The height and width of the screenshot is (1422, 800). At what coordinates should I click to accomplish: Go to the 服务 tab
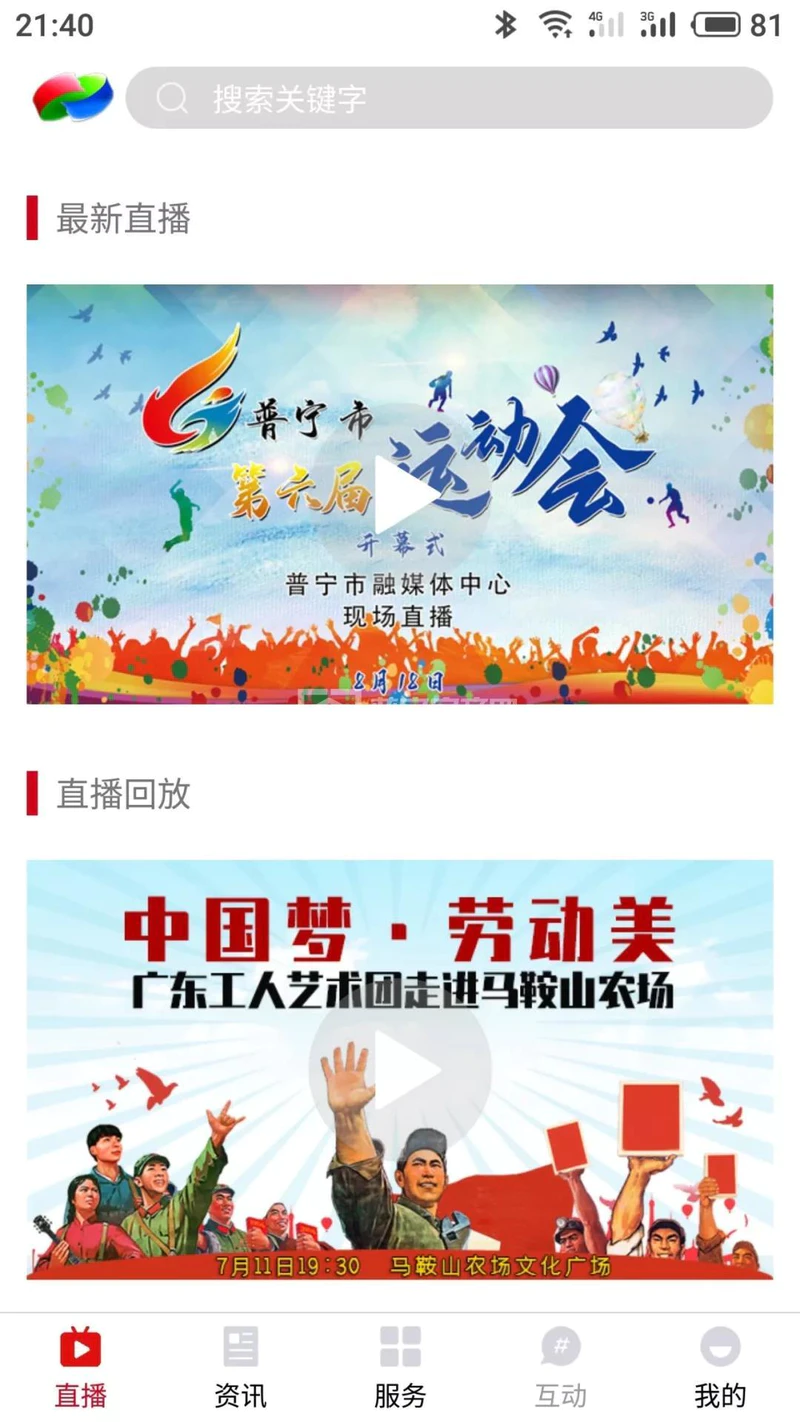click(x=400, y=1366)
